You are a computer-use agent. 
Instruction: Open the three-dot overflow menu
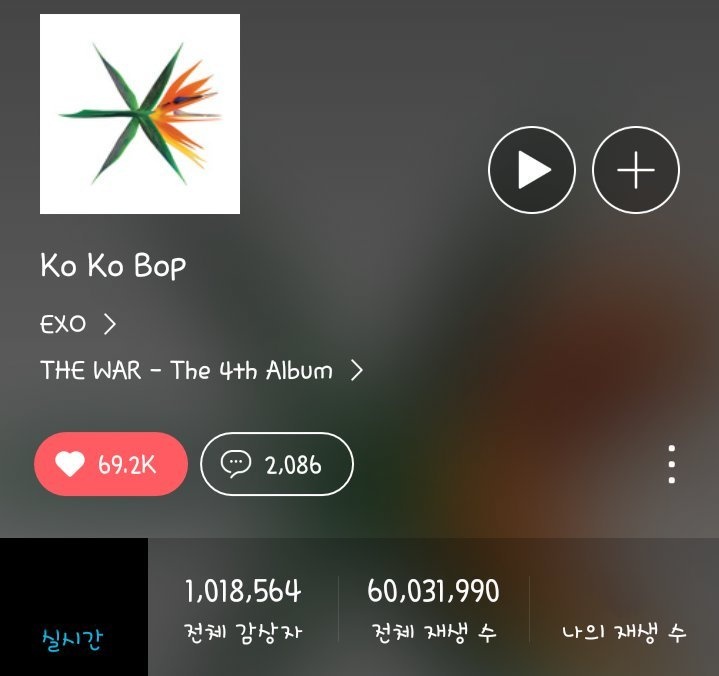click(671, 464)
